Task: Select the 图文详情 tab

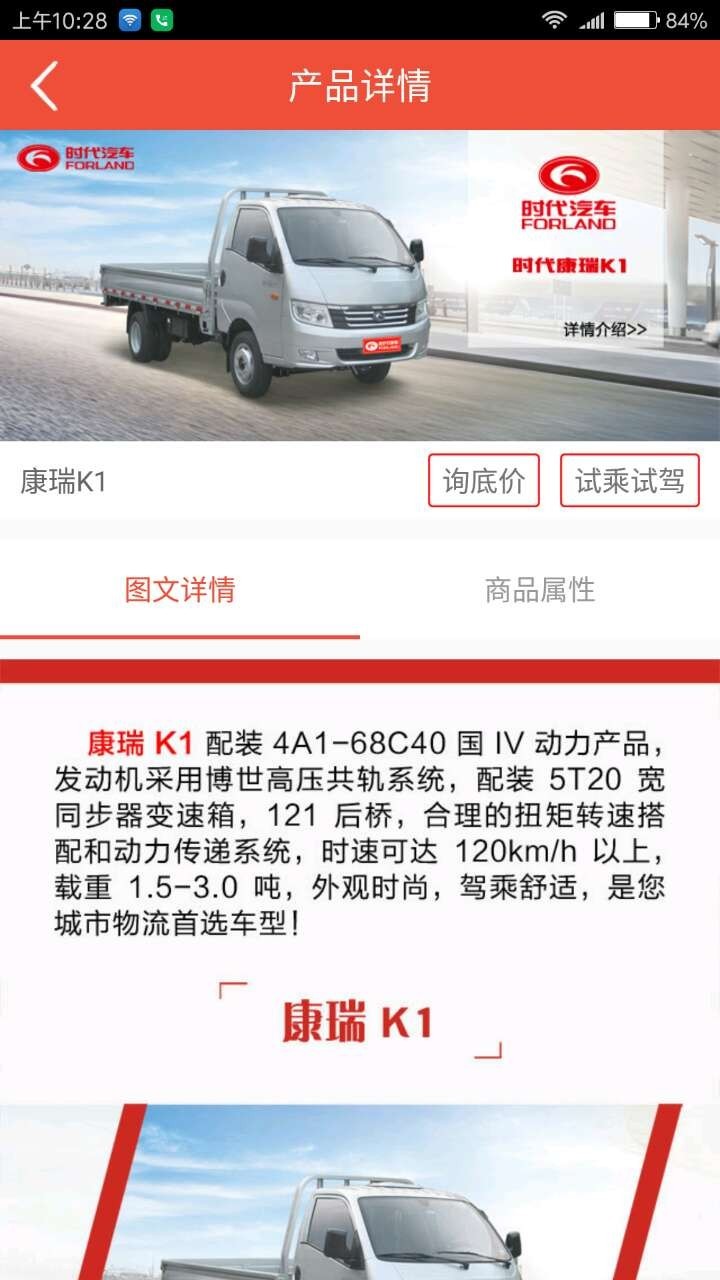Action: tap(180, 590)
